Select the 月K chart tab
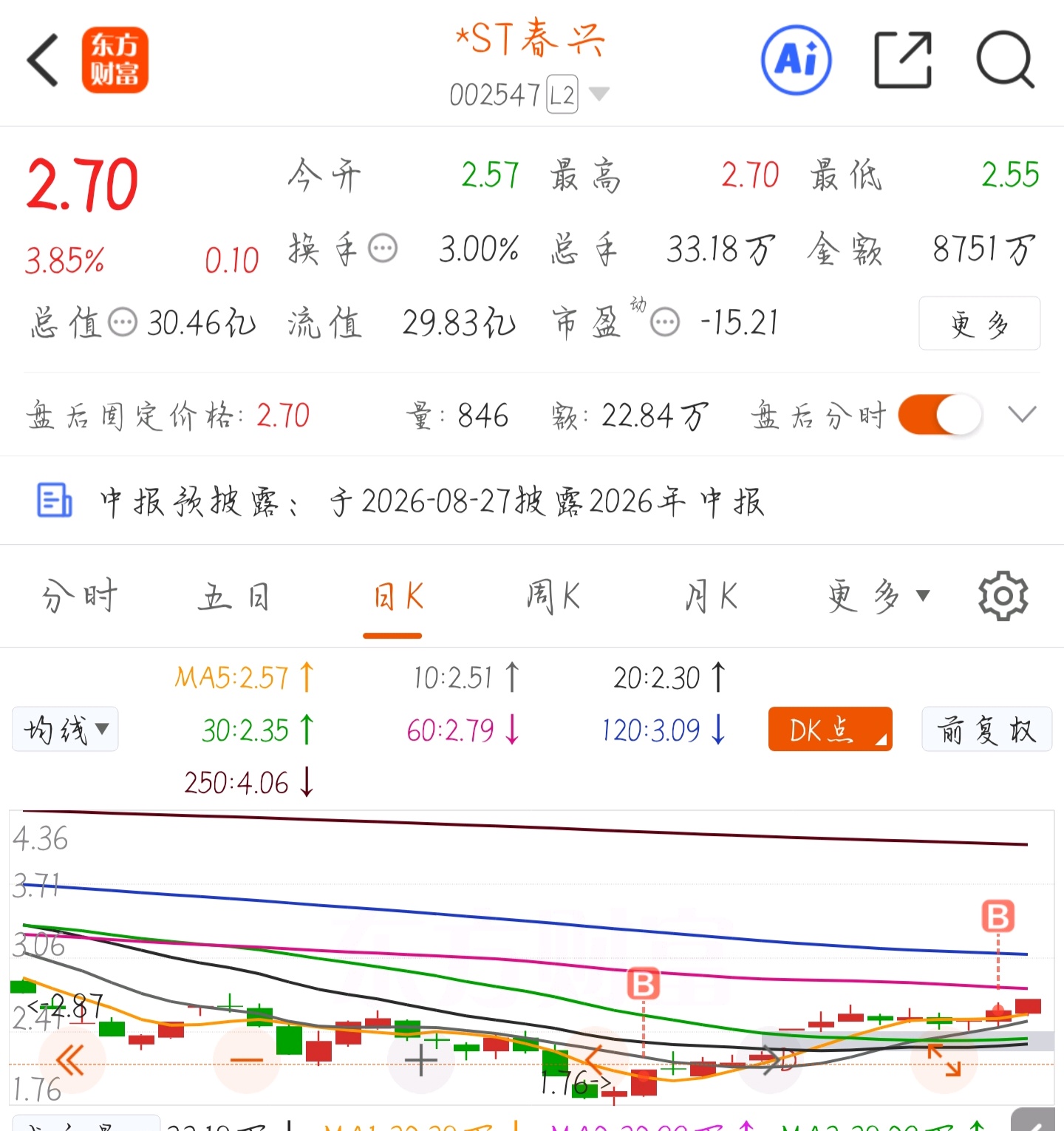 711,596
